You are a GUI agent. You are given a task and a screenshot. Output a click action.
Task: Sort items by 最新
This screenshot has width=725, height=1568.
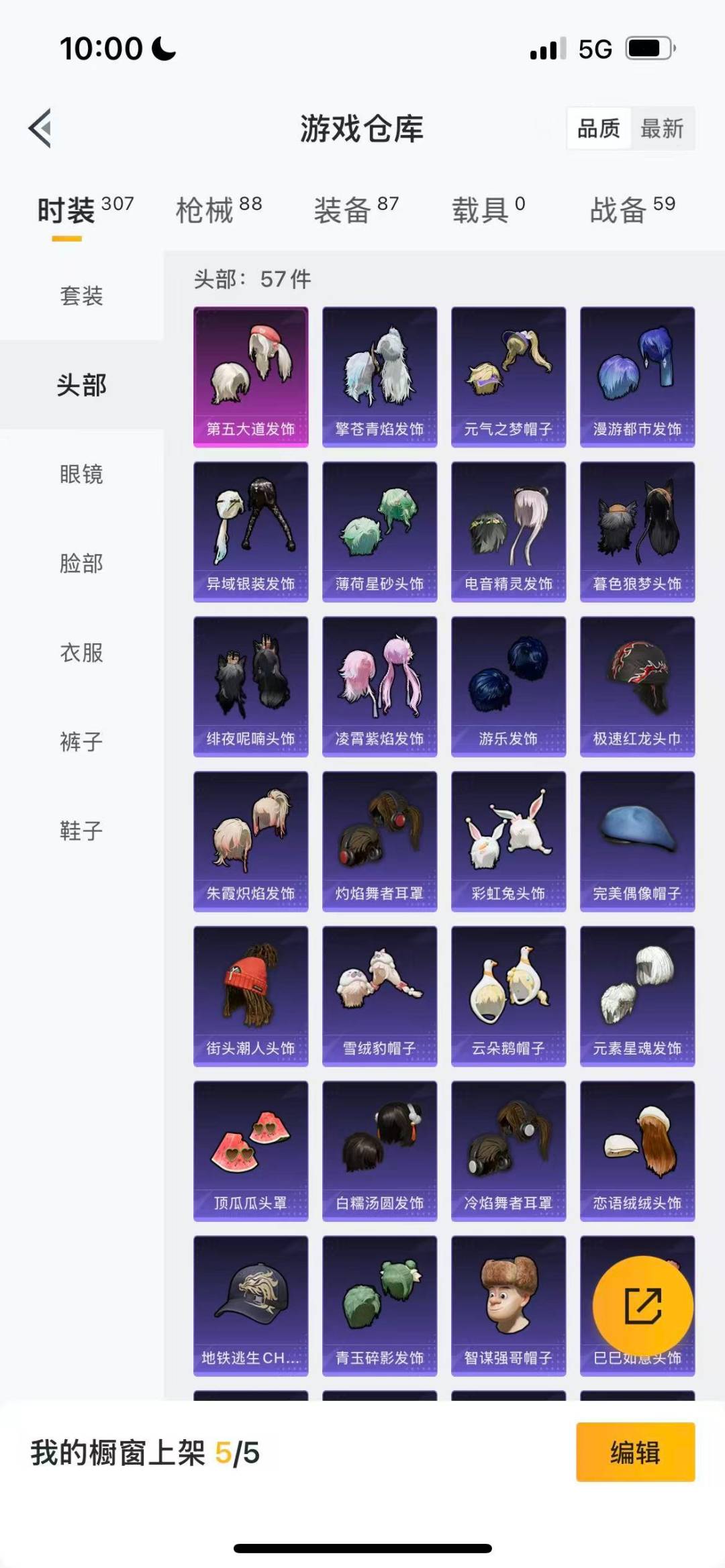(x=661, y=128)
